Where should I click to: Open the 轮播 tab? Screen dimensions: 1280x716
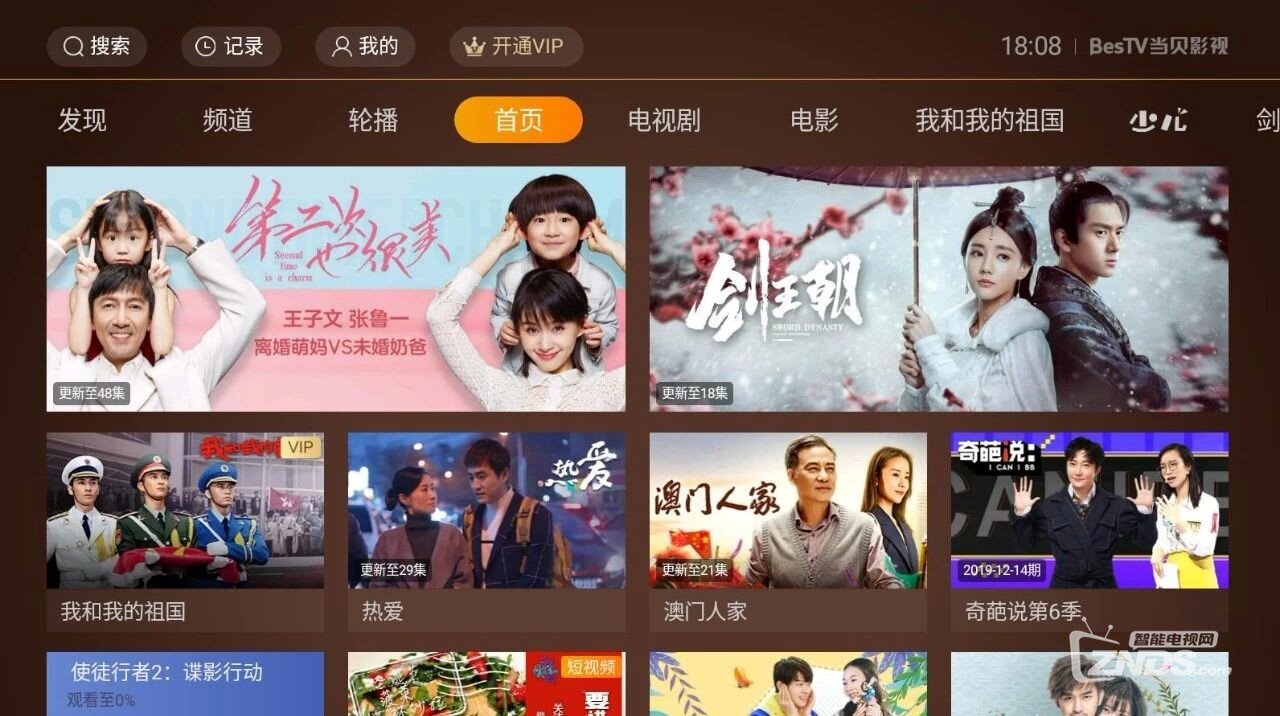(373, 121)
